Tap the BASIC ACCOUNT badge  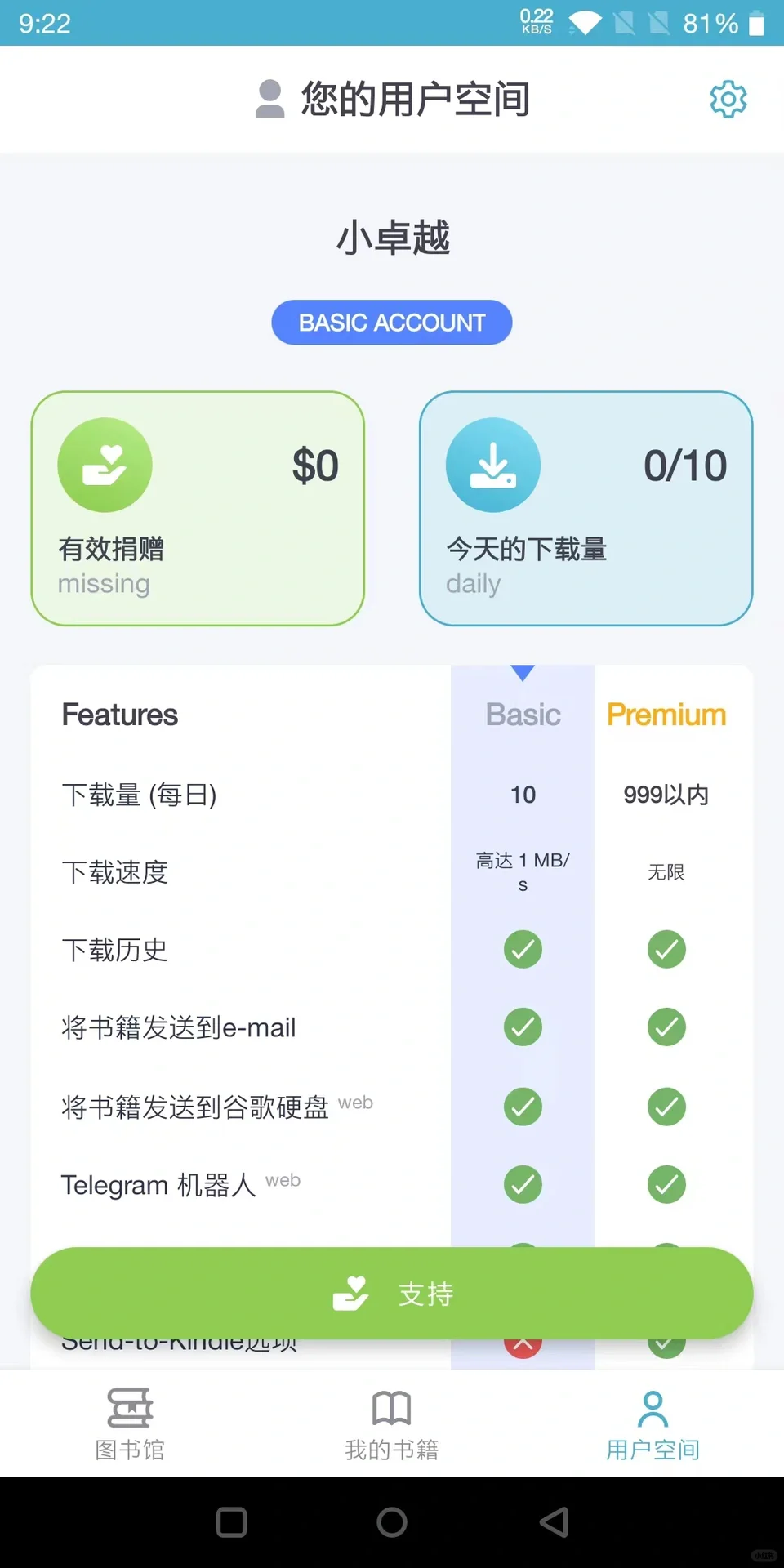tap(392, 323)
